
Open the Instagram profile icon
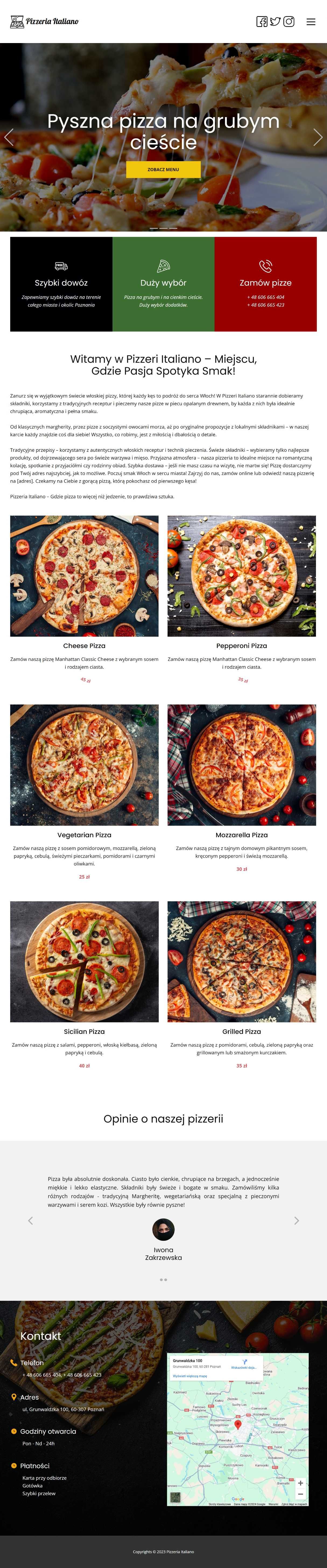pyautogui.click(x=289, y=22)
